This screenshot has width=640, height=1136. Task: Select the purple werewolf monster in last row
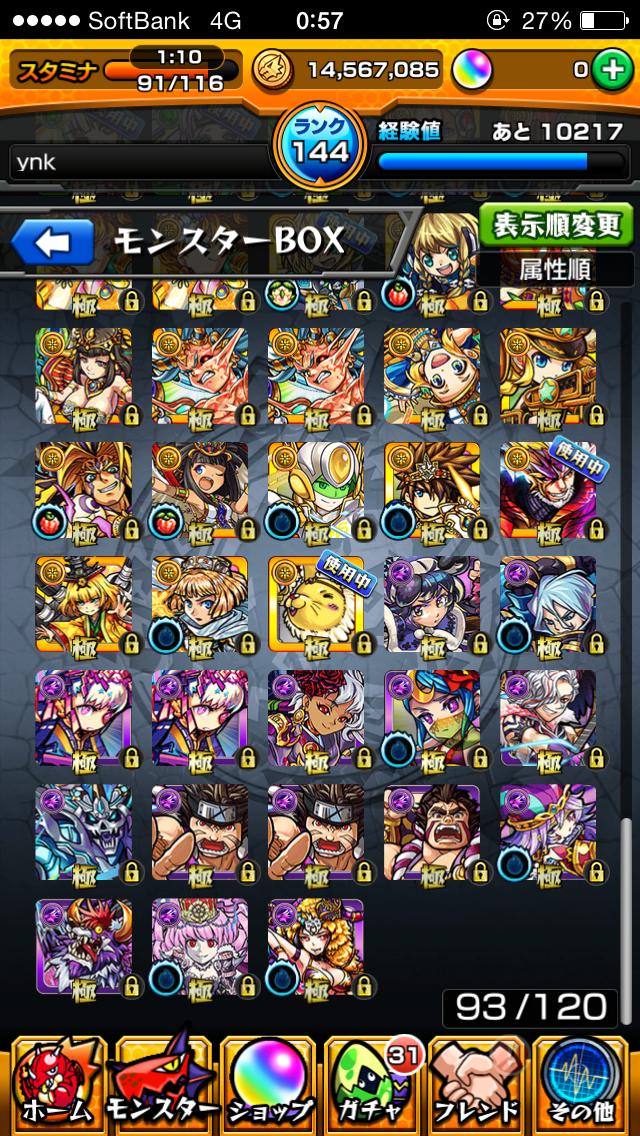[x=83, y=947]
